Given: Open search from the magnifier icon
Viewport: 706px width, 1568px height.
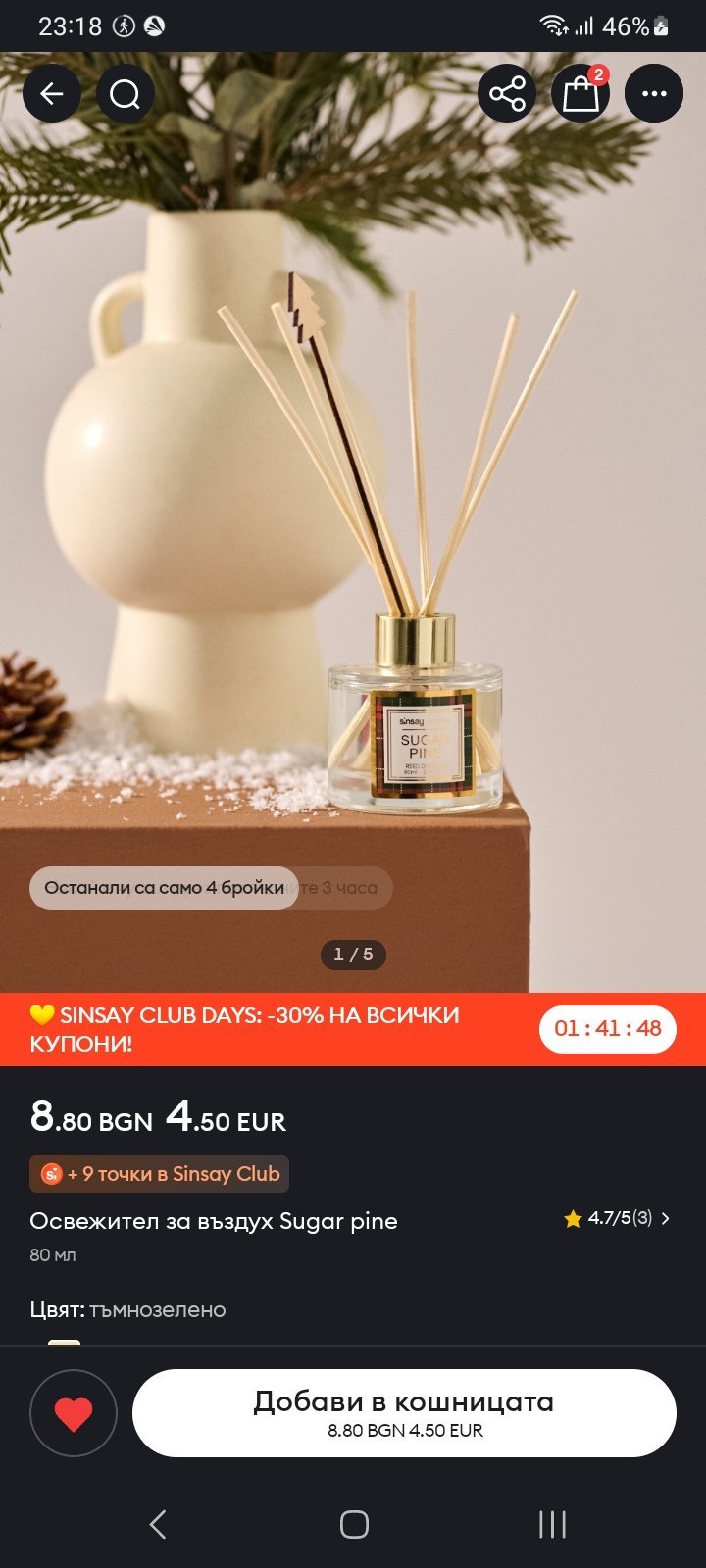Looking at the screenshot, I should coord(126,94).
